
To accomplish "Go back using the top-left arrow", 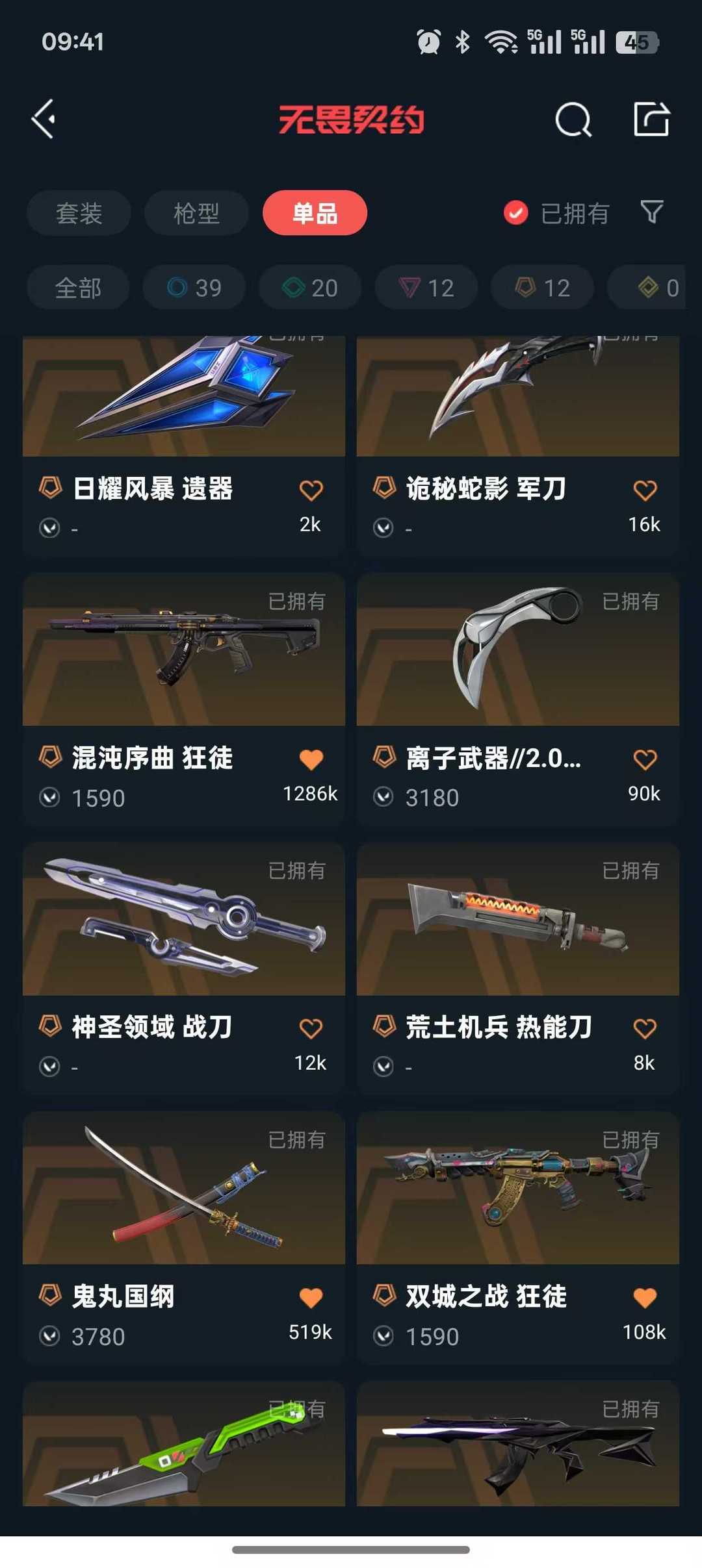I will (44, 120).
